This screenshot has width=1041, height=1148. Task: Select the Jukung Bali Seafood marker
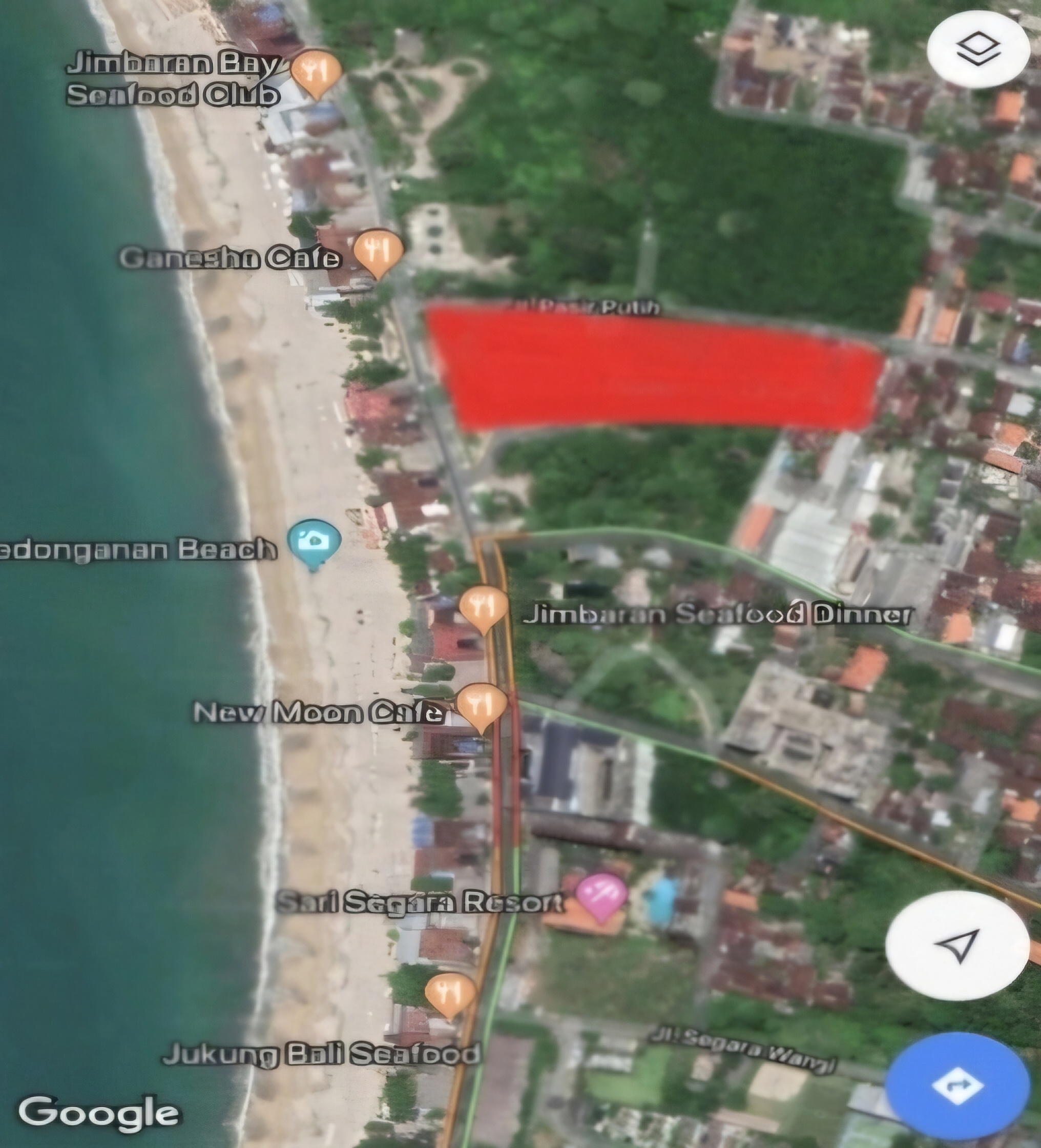pos(450,993)
